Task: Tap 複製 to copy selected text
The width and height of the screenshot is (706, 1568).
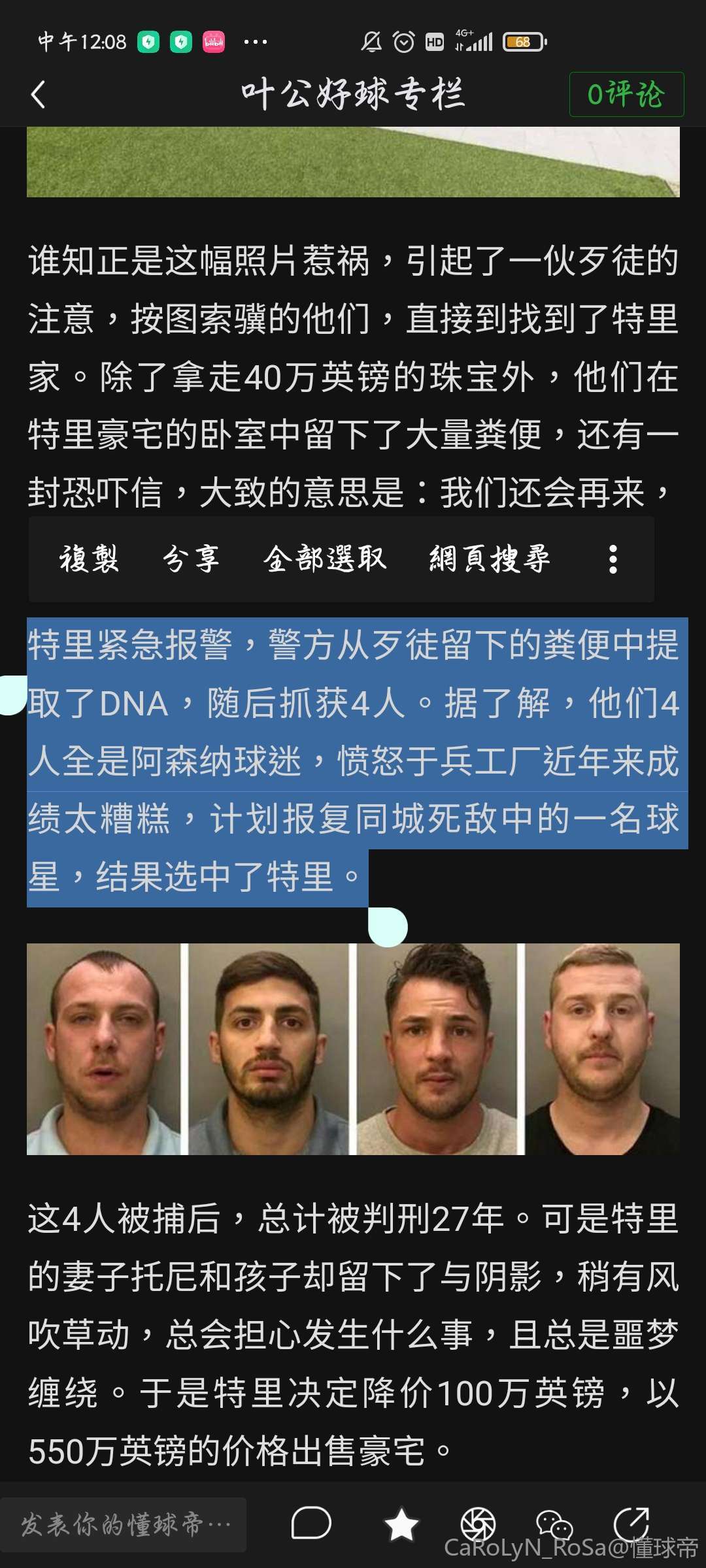Action: coord(90,559)
